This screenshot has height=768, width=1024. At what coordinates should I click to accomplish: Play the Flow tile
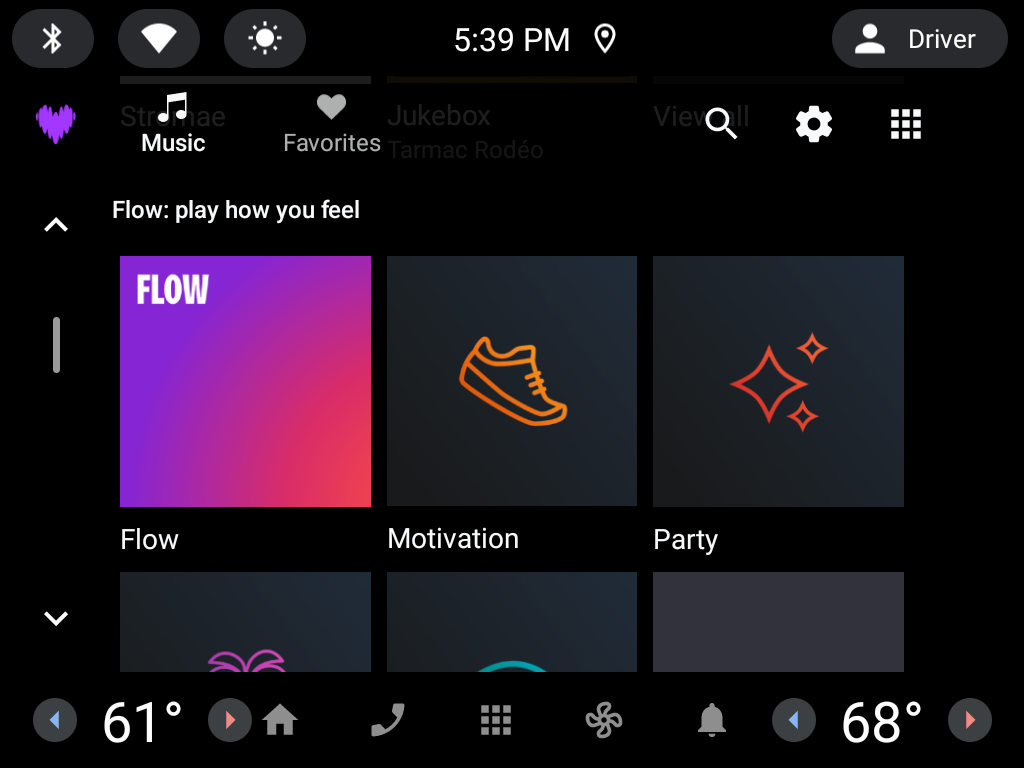coord(245,381)
